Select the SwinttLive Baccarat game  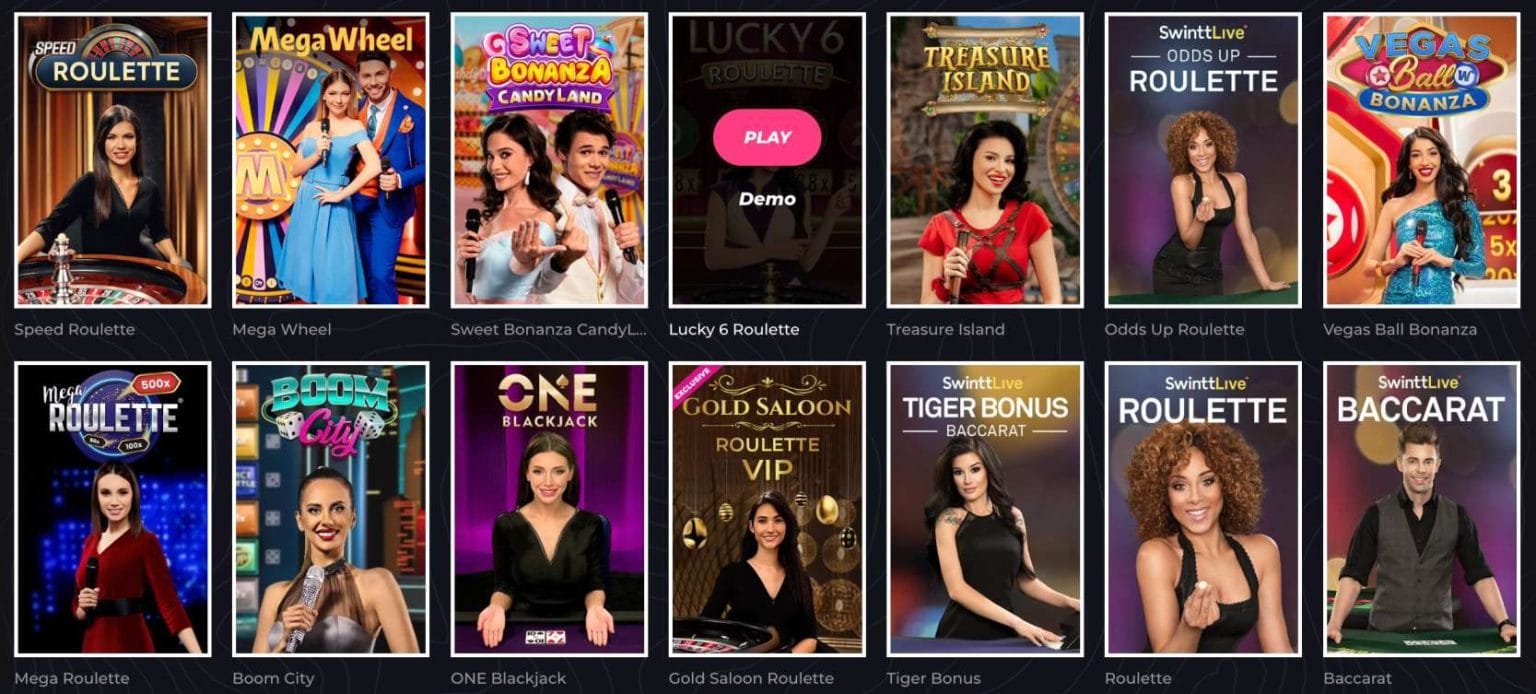point(1421,508)
